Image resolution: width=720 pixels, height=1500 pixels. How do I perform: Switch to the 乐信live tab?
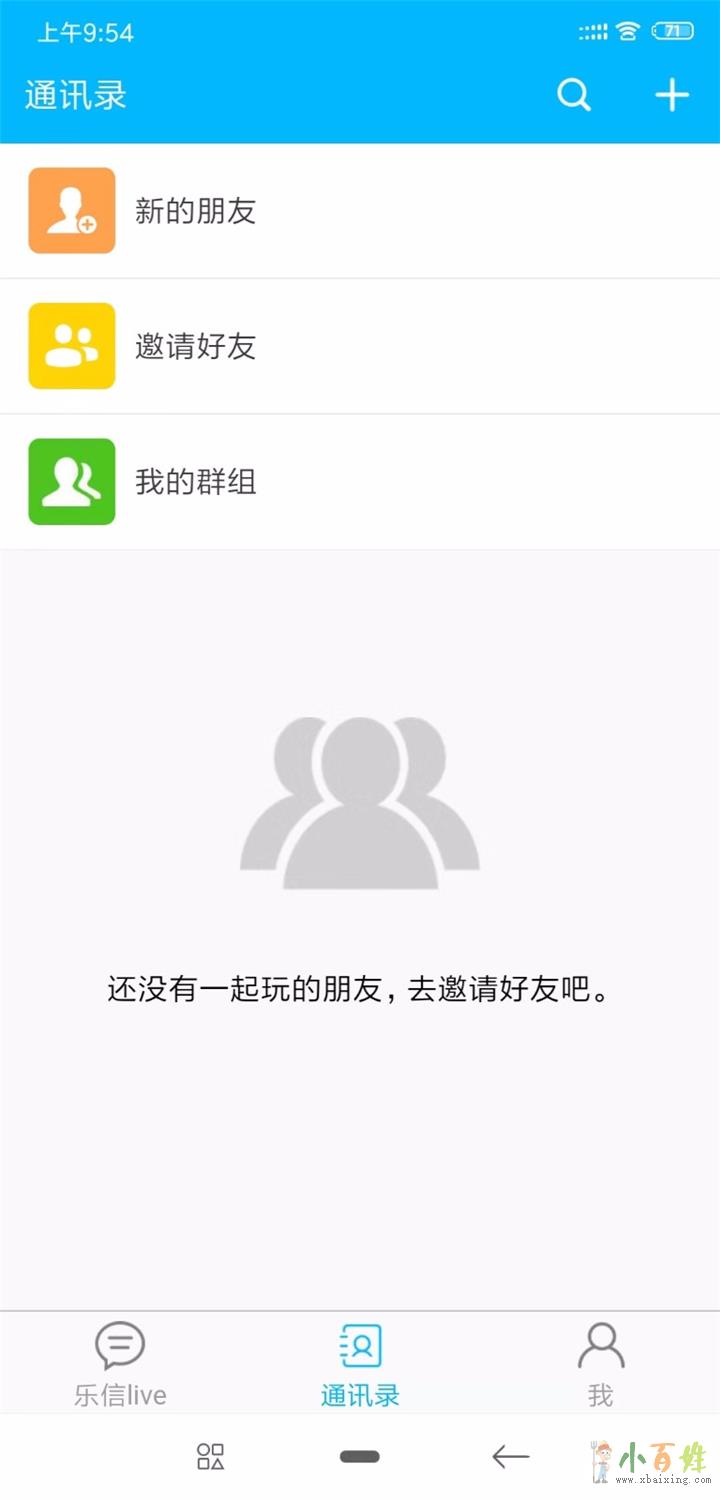point(120,1364)
